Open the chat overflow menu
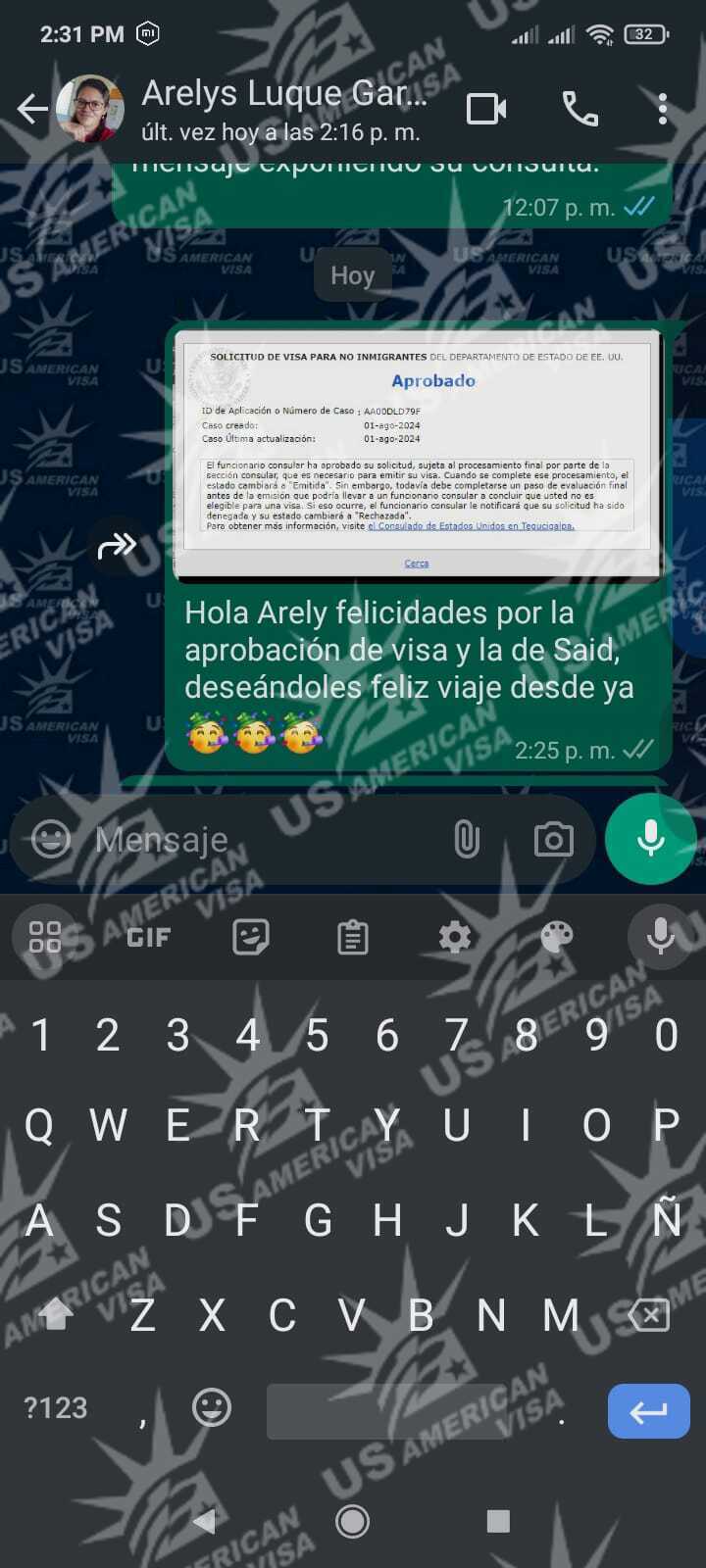Image resolution: width=706 pixels, height=1568 pixels. 663,109
